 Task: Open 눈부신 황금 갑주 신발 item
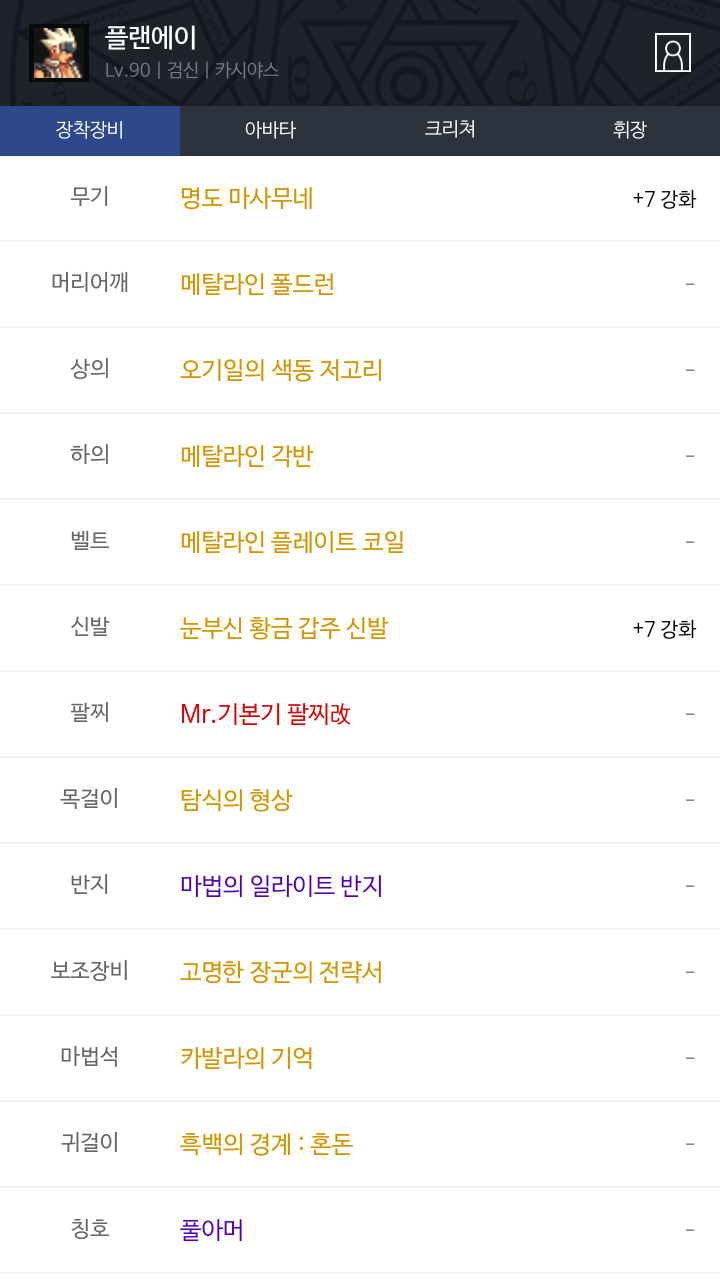coord(283,628)
